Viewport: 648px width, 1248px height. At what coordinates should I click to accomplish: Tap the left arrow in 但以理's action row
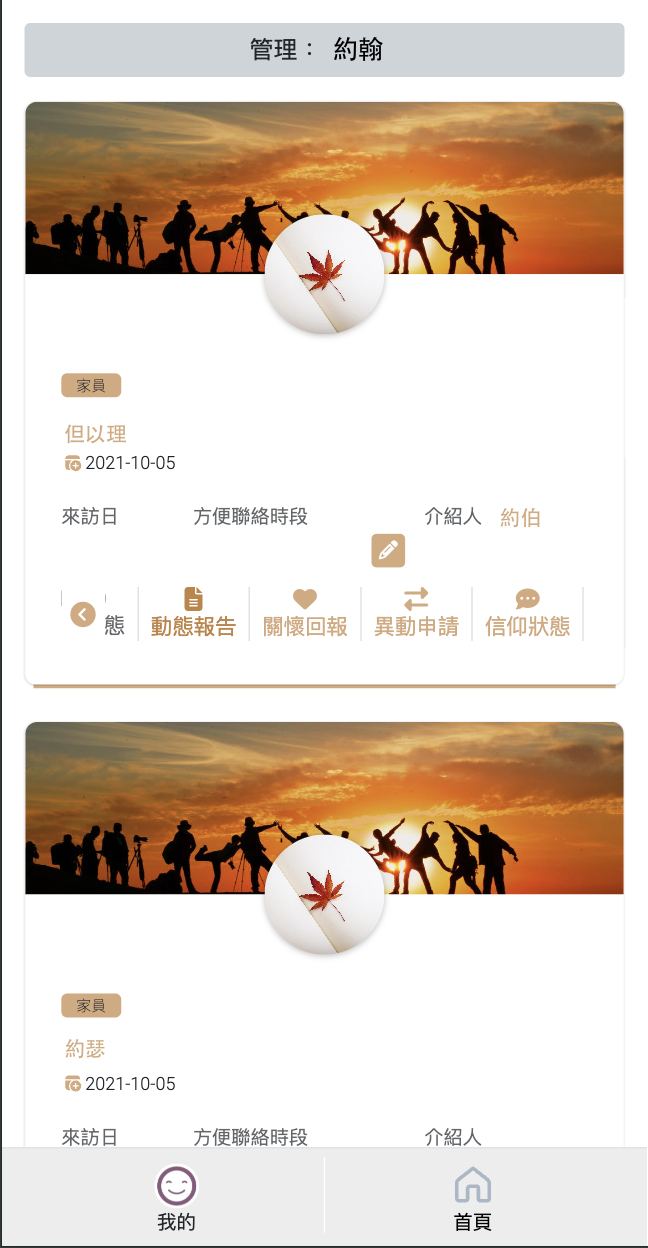(x=82, y=614)
